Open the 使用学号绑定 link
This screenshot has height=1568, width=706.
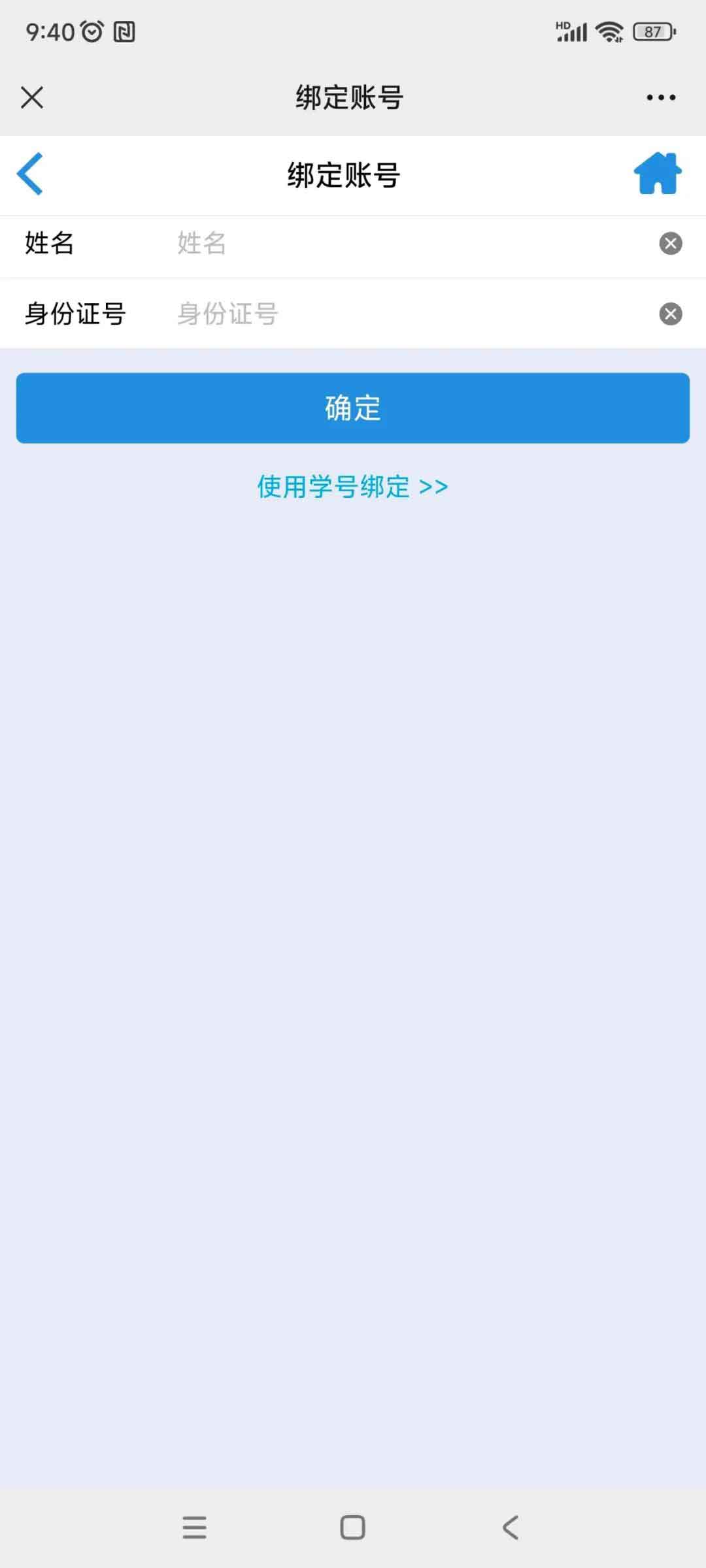pos(353,487)
